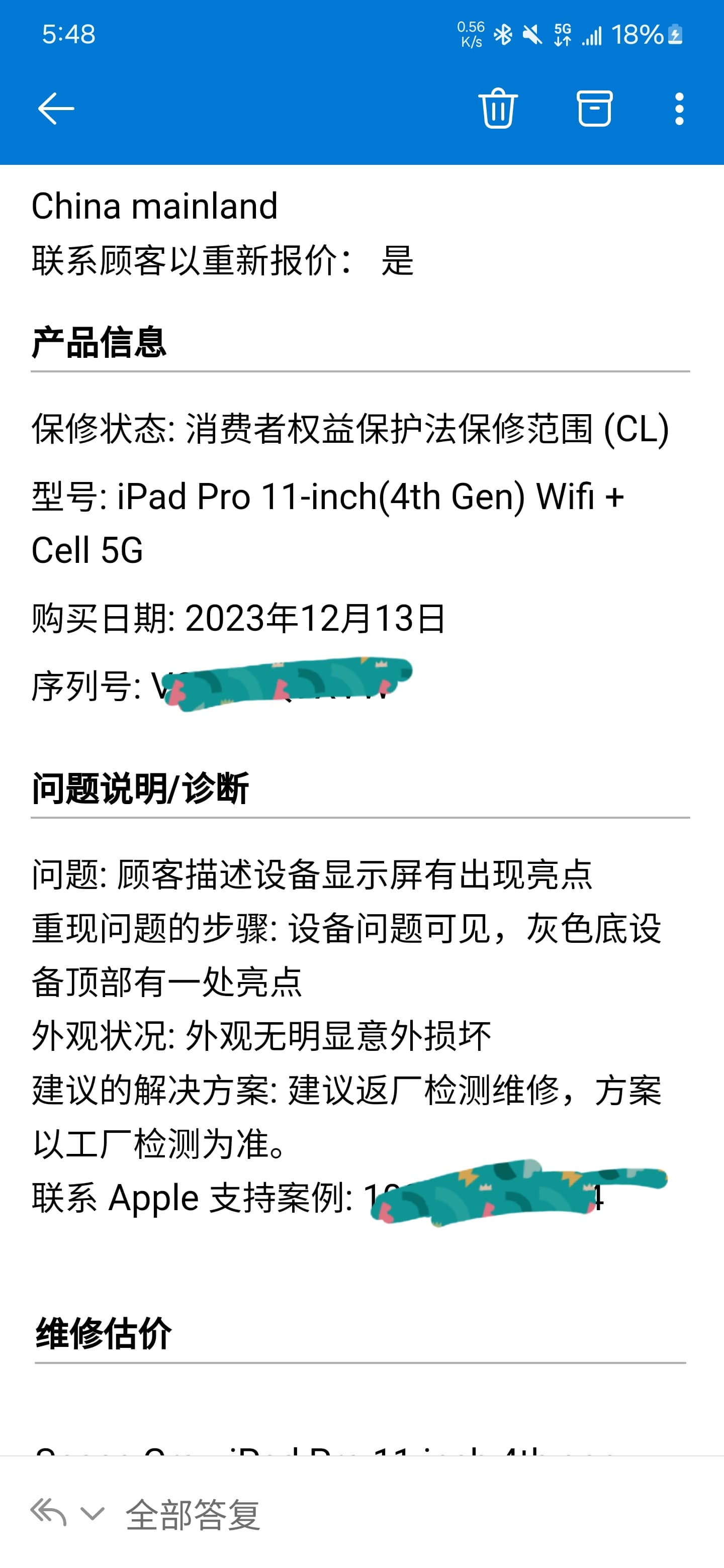Delete this email with the trash icon
Viewport: 724px width, 1568px height.
498,109
